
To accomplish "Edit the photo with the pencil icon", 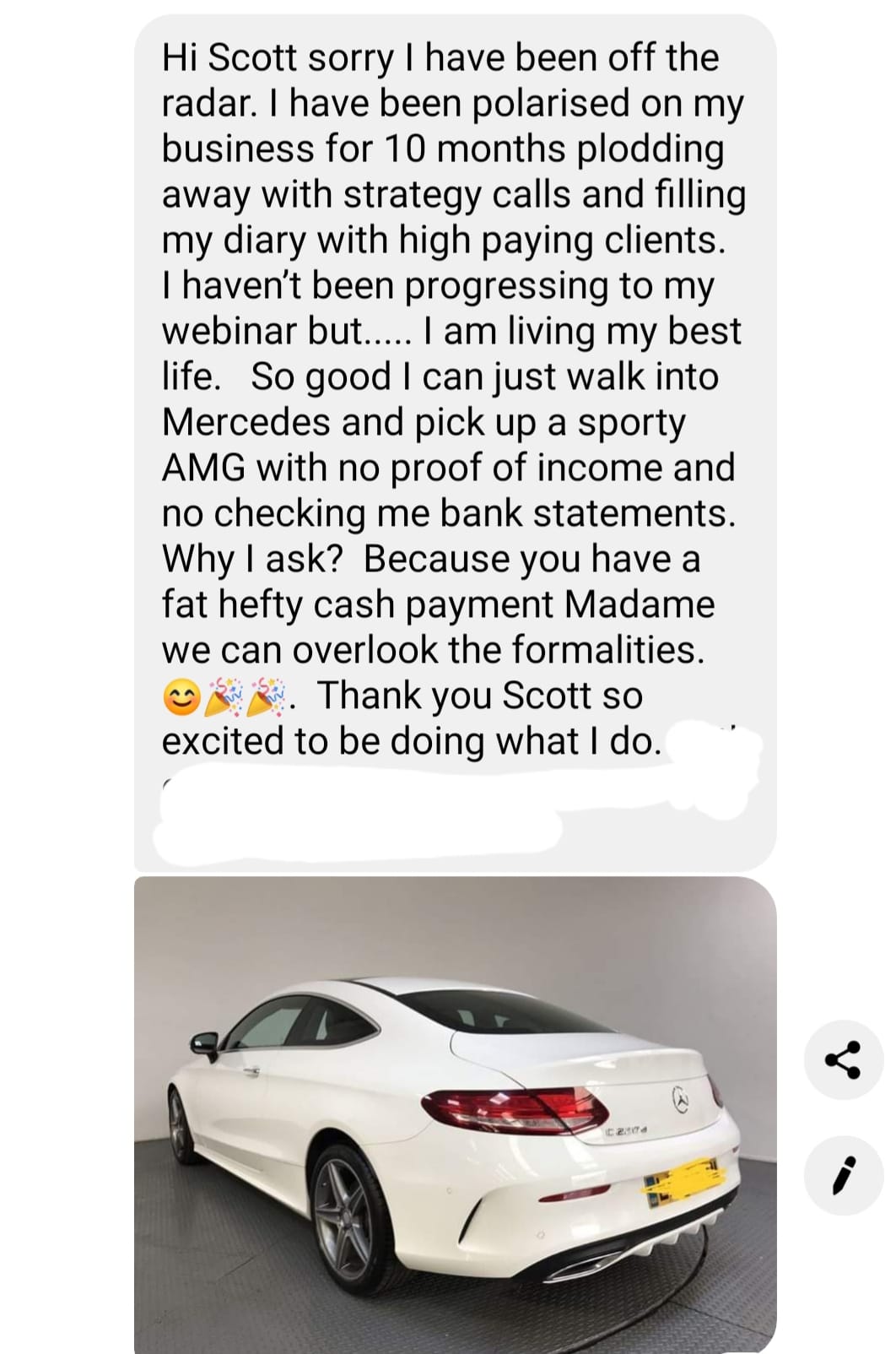I will [842, 1175].
